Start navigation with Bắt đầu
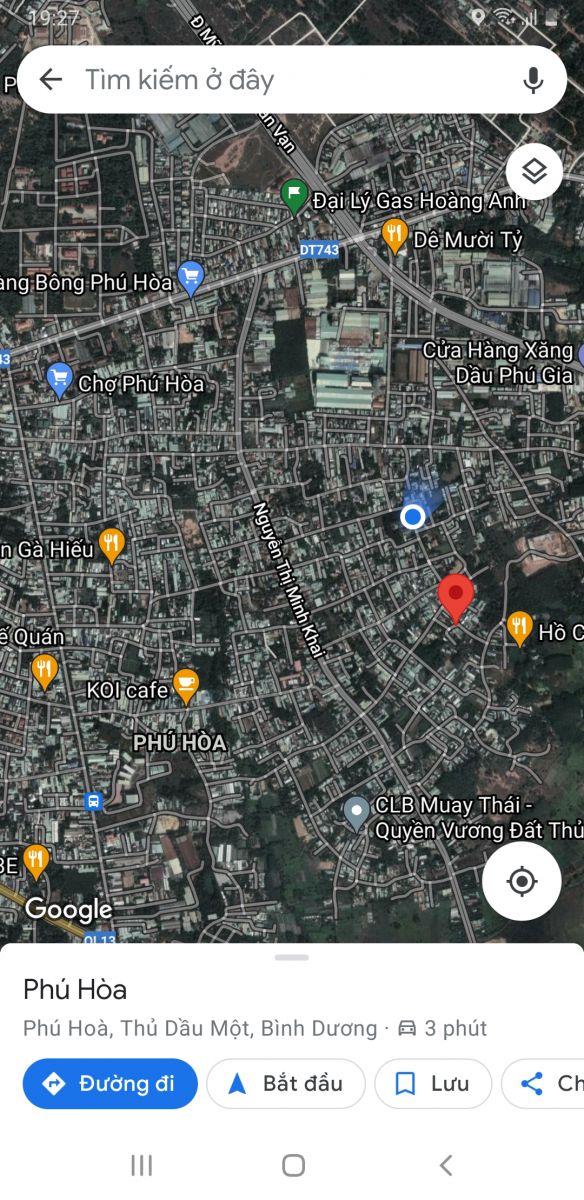The width and height of the screenshot is (584, 1200). 286,1083
